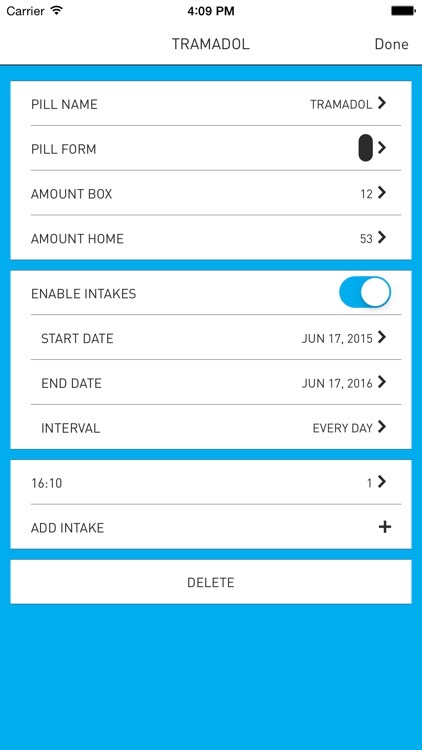Tap Done in the top bar

pos(391,44)
